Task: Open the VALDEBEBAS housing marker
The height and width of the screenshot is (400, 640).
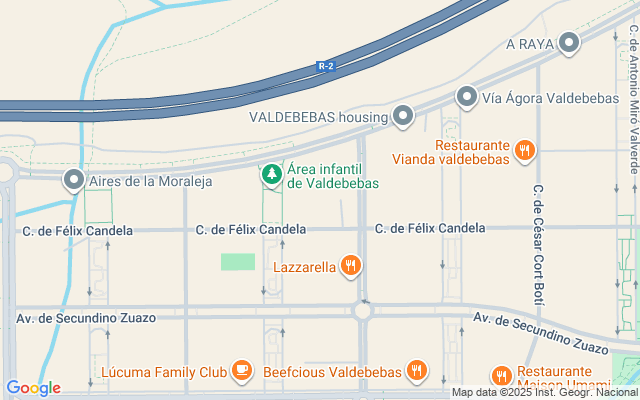Action: (403, 117)
